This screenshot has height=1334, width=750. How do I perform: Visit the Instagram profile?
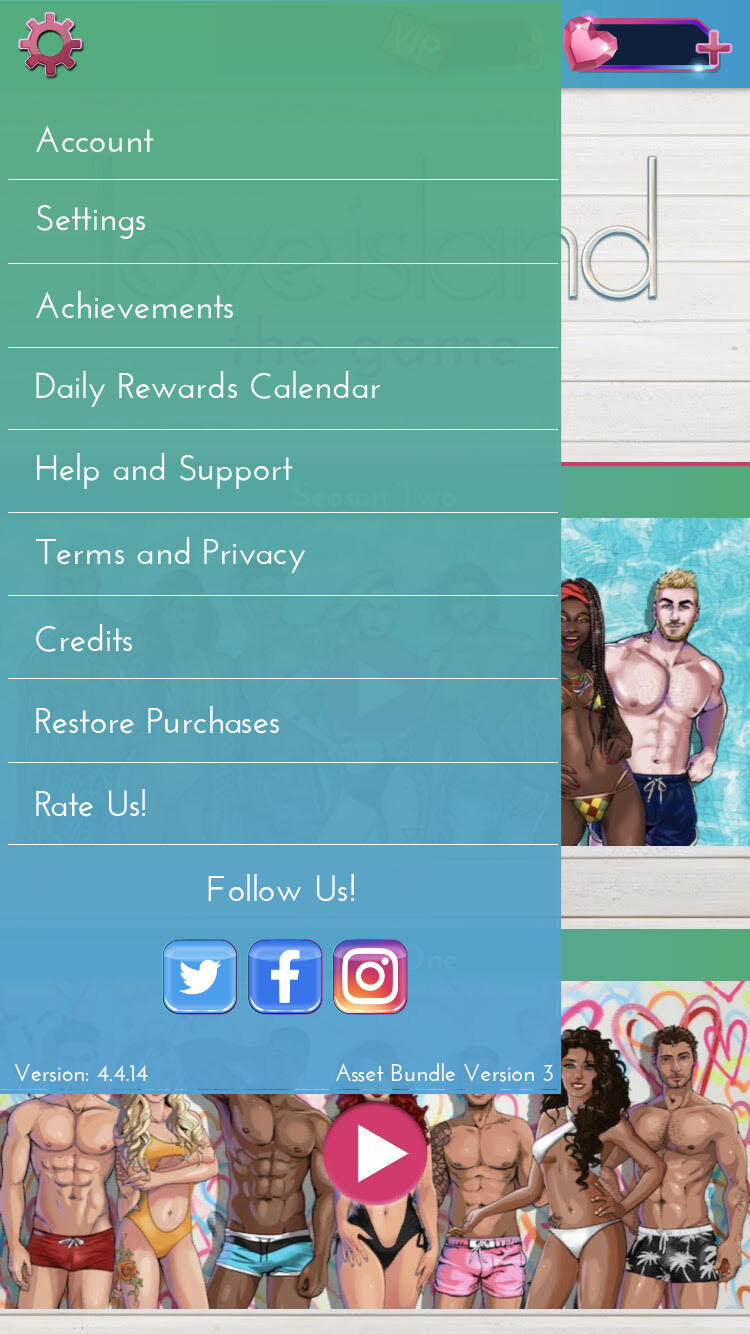tap(370, 977)
